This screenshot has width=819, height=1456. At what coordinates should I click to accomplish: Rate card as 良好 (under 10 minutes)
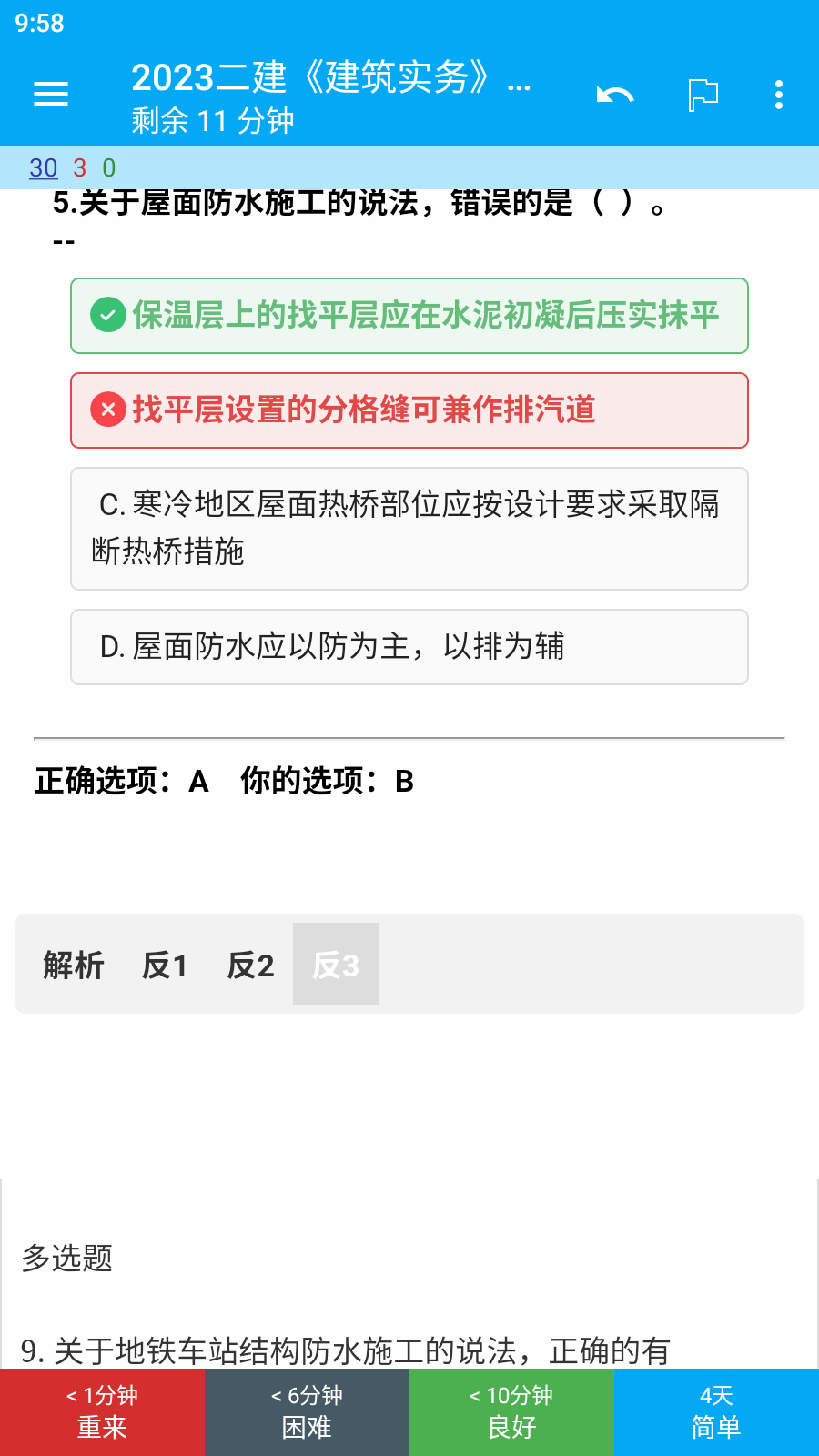(511, 1412)
